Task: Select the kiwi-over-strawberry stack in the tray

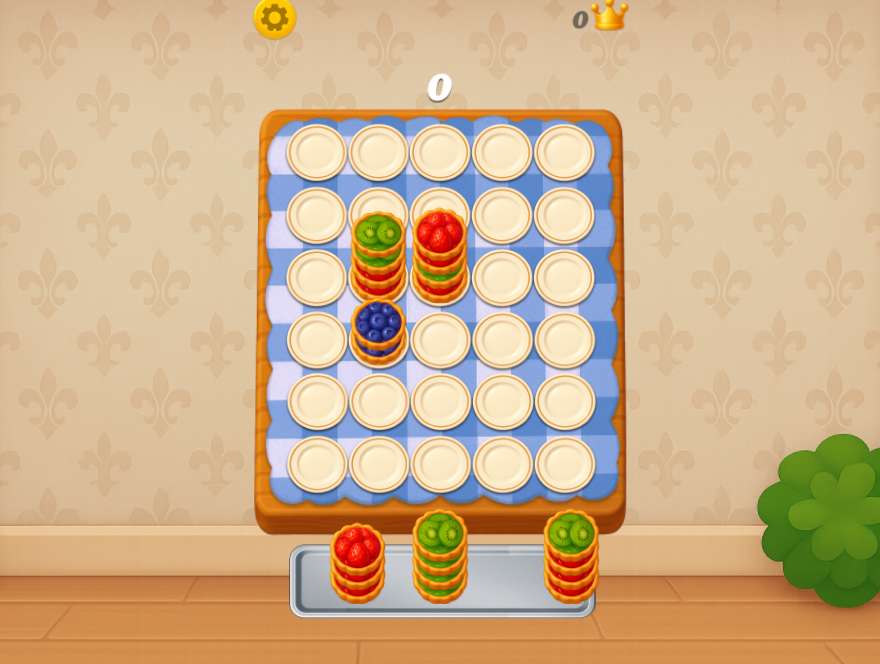Action: click(x=571, y=556)
